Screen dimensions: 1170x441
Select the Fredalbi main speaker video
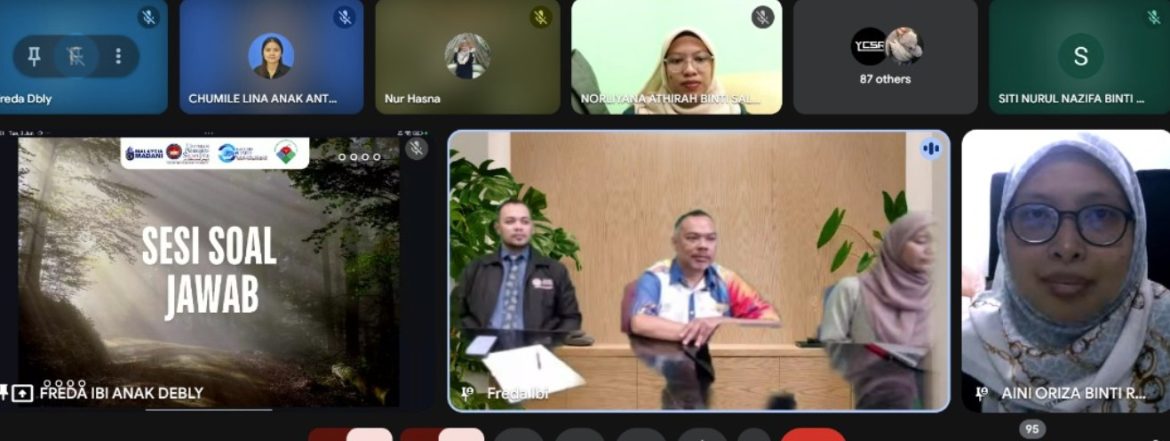tap(698, 270)
